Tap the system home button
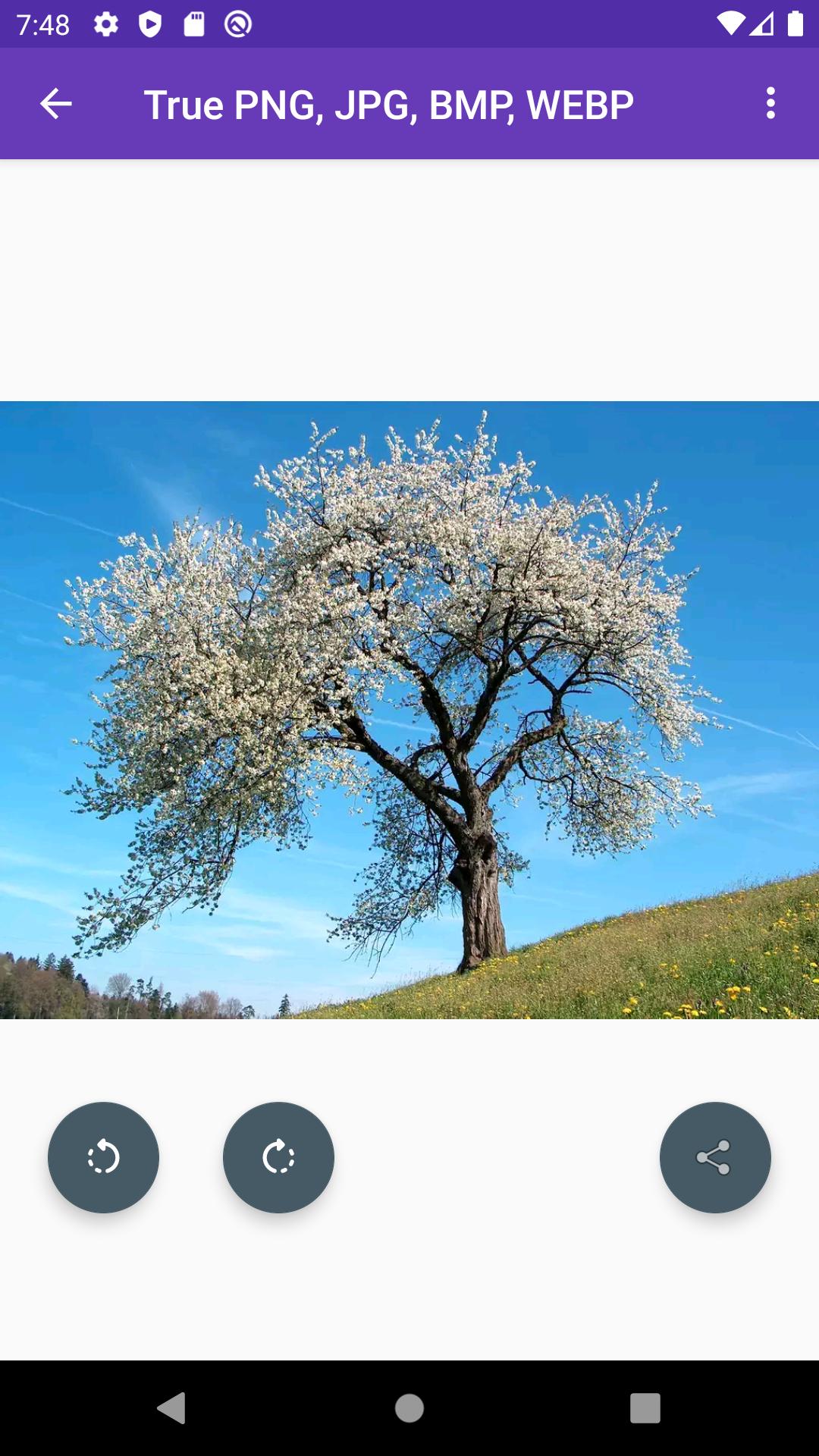This screenshot has width=819, height=1456. [409, 1408]
